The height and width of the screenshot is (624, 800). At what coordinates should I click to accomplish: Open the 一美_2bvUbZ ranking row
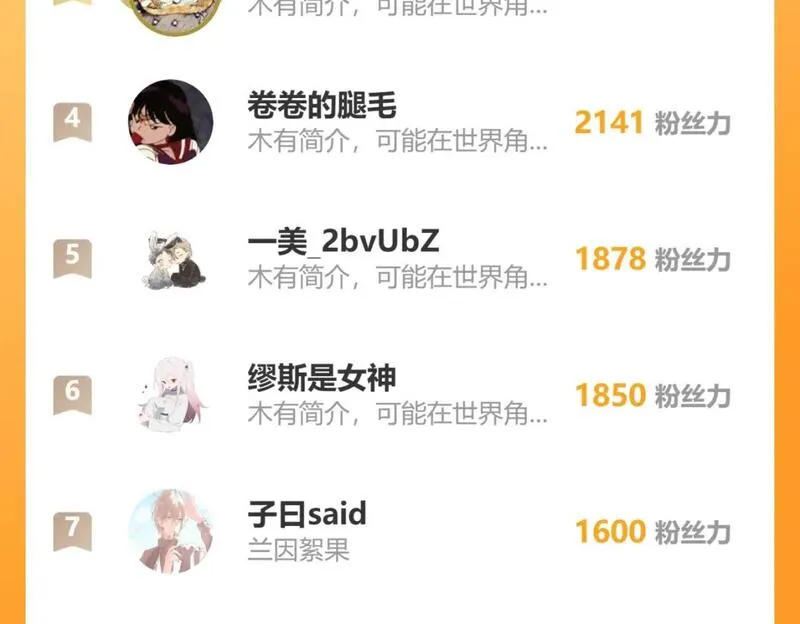(x=399, y=259)
